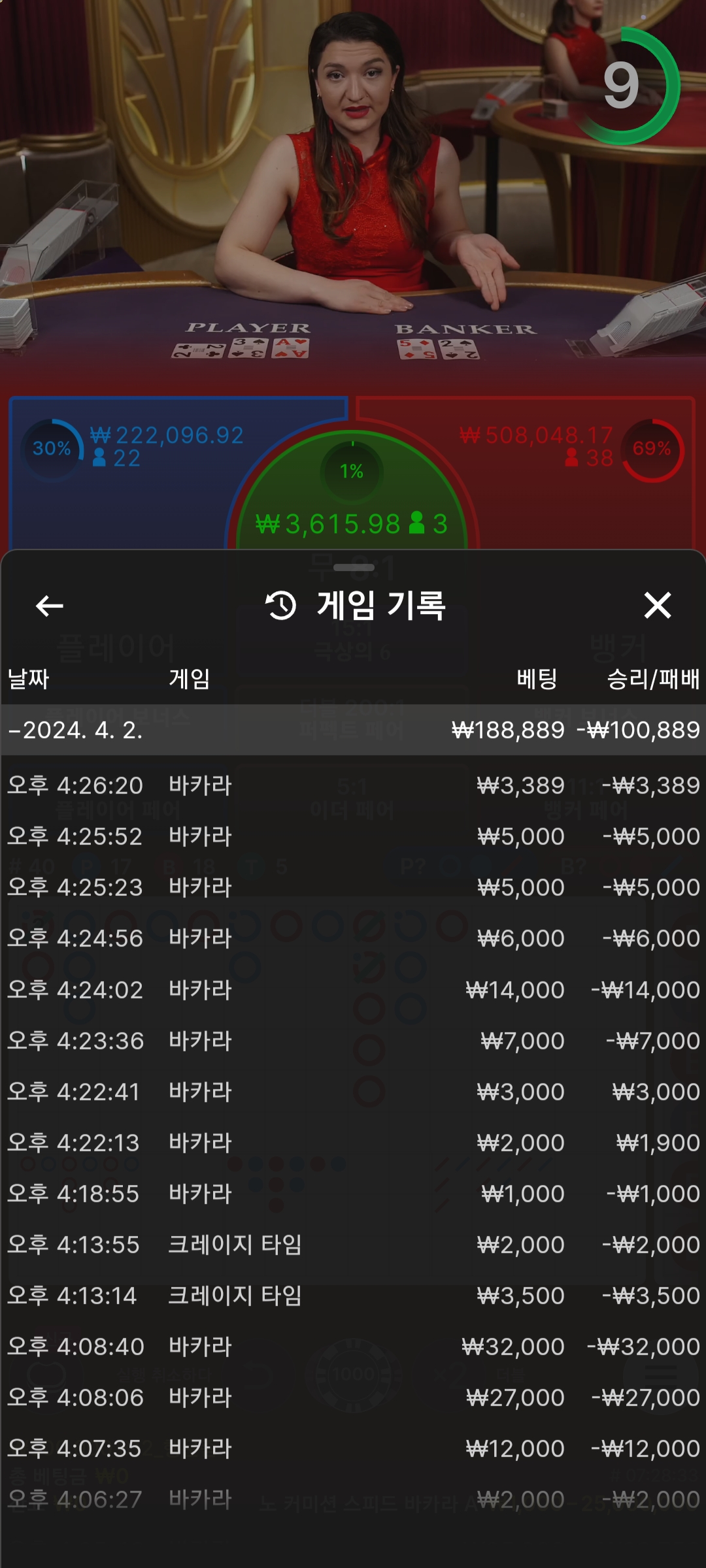
Task: Open the 오후 4:06:27 바카라 record
Action: (x=353, y=1499)
